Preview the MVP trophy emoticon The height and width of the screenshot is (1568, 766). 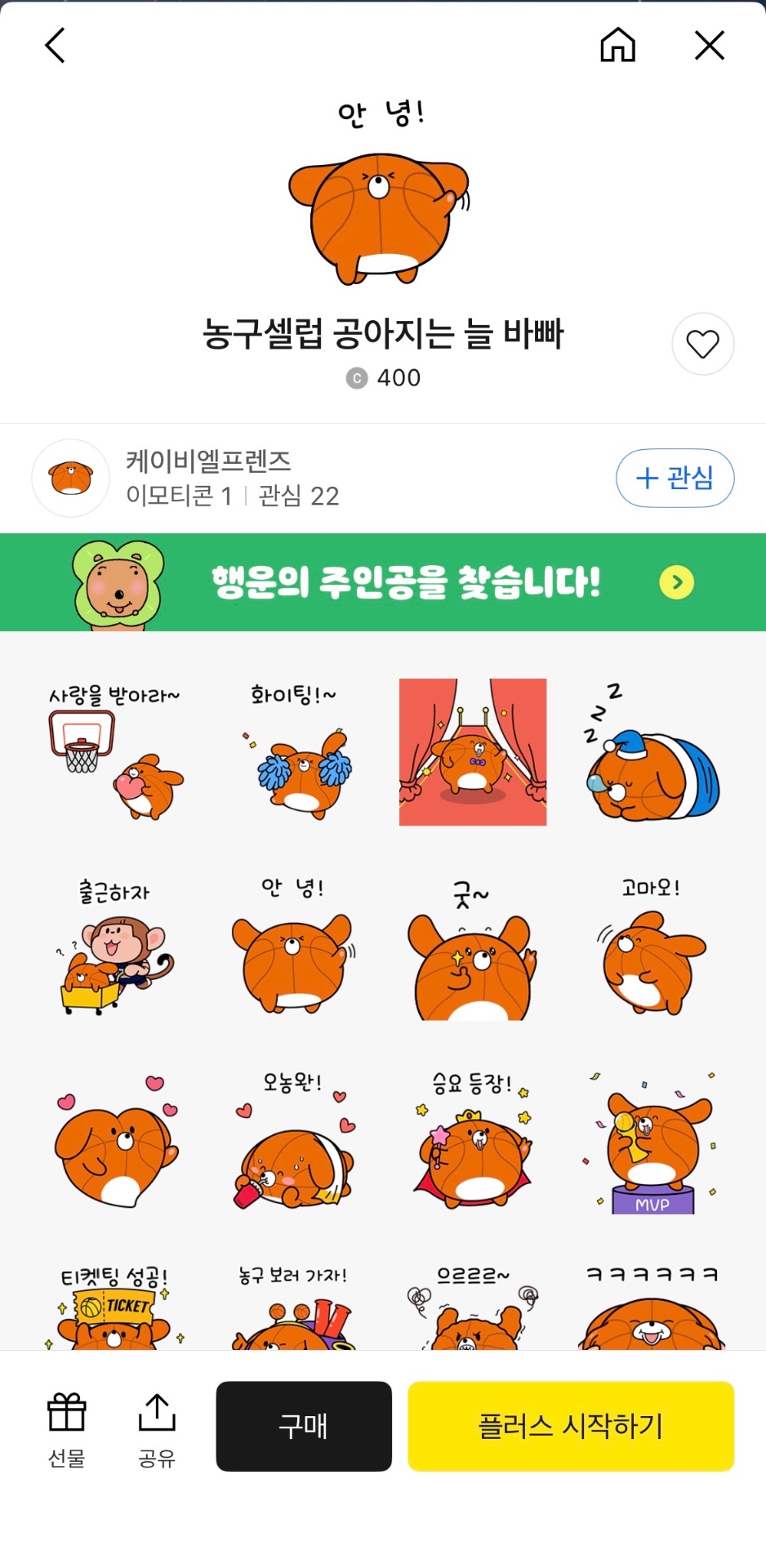coord(652,1143)
